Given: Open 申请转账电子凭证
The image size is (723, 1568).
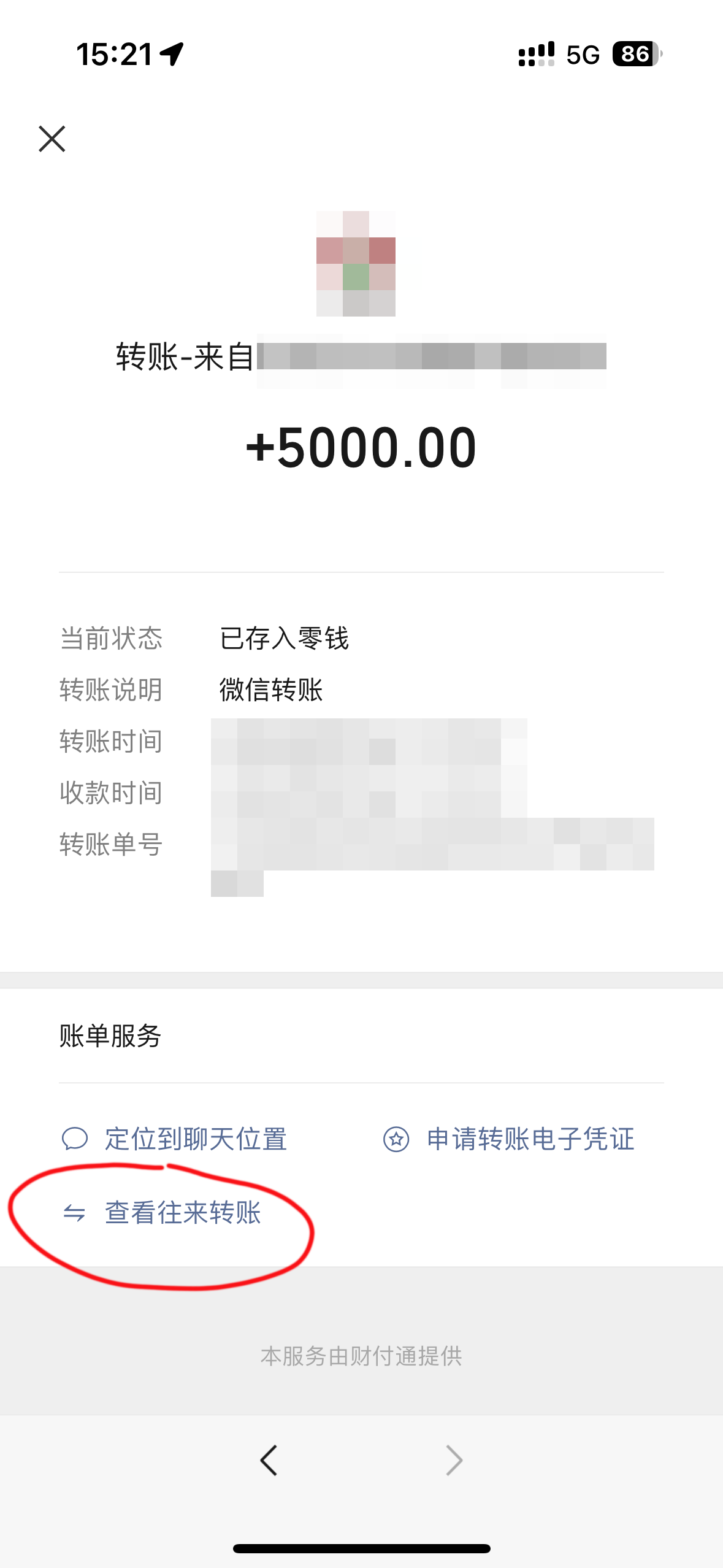Looking at the screenshot, I should 509,1139.
